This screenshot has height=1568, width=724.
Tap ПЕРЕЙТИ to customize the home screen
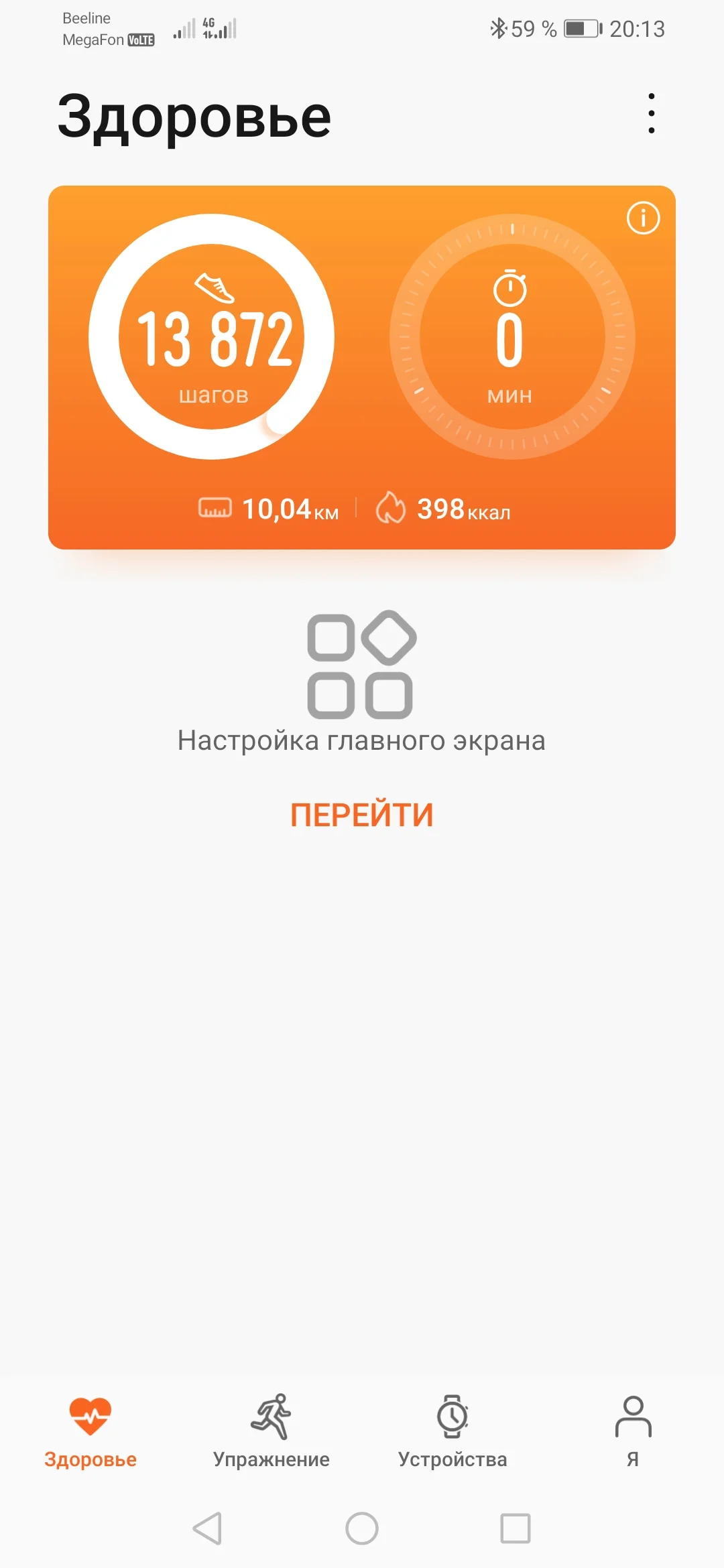coord(362,815)
